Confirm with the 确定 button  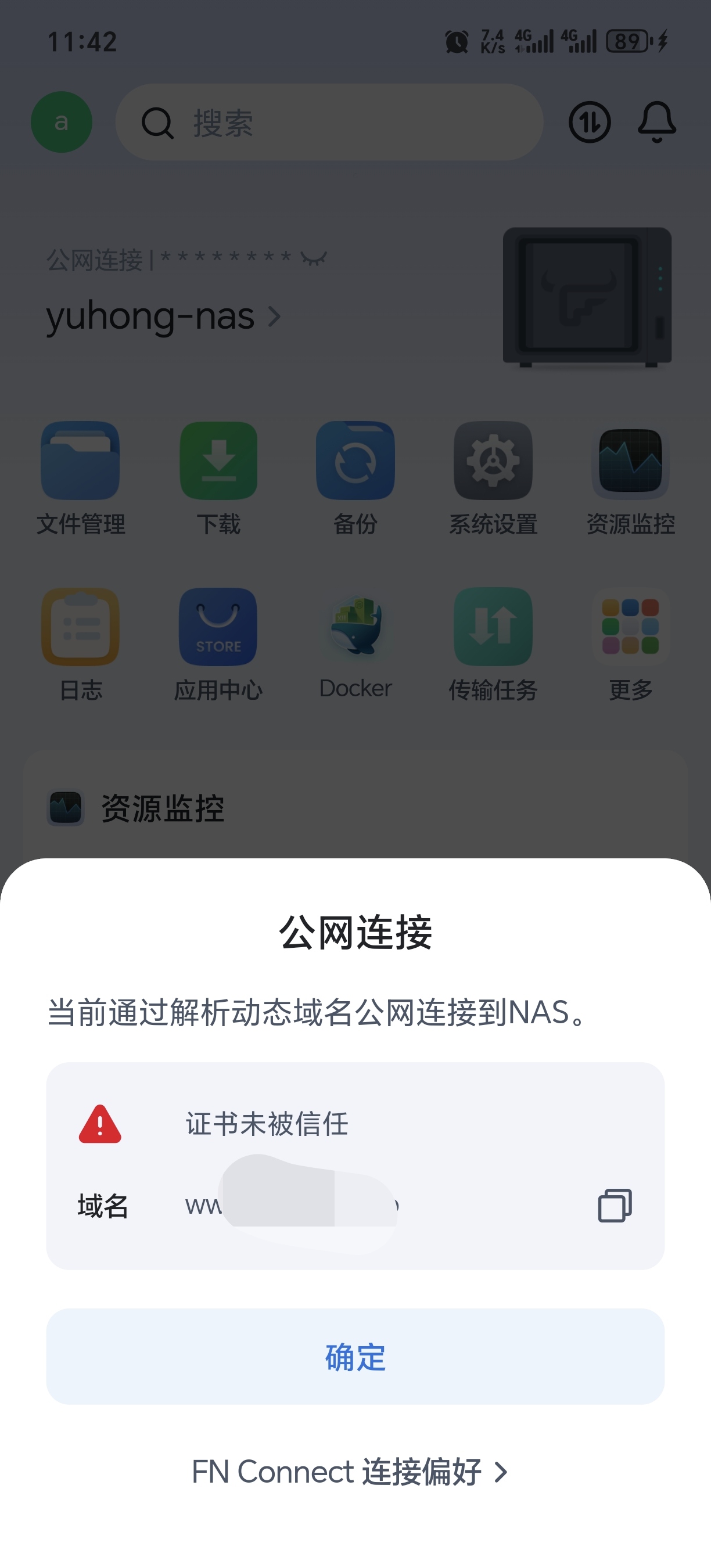coord(355,1357)
